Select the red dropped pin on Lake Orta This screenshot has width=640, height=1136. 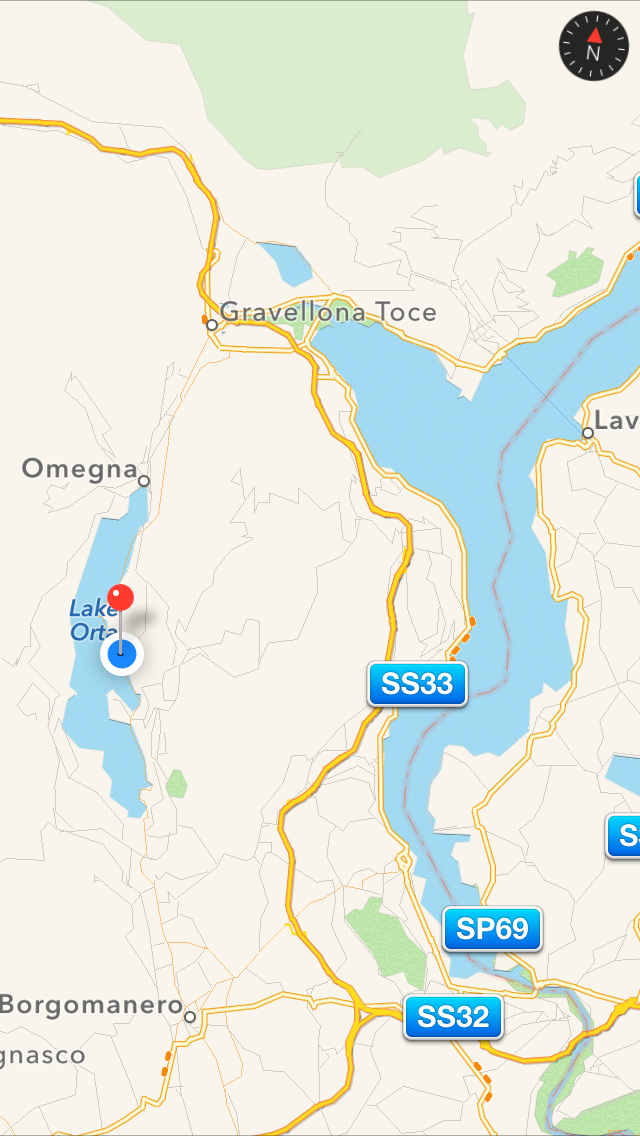click(121, 598)
